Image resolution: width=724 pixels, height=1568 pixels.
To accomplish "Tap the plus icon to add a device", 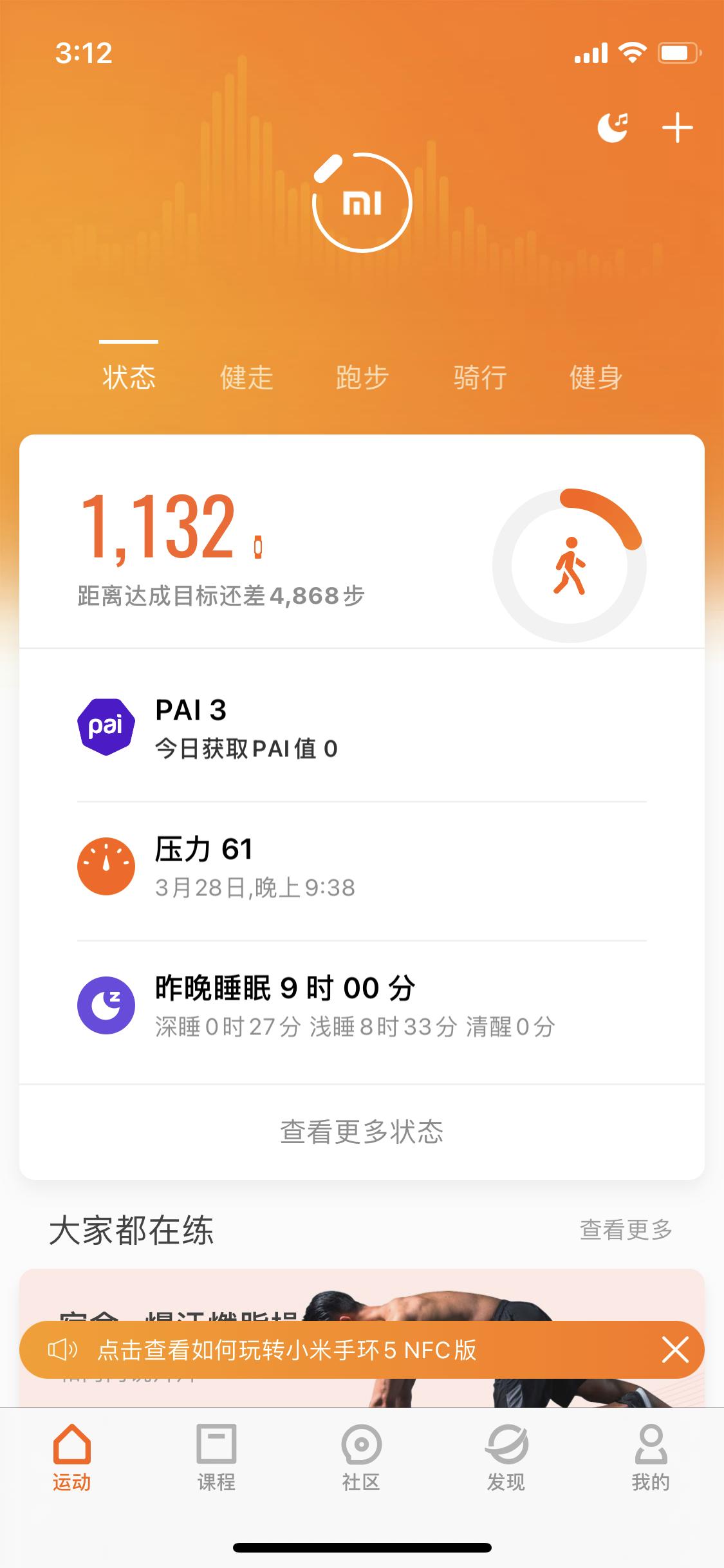I will coord(678,127).
